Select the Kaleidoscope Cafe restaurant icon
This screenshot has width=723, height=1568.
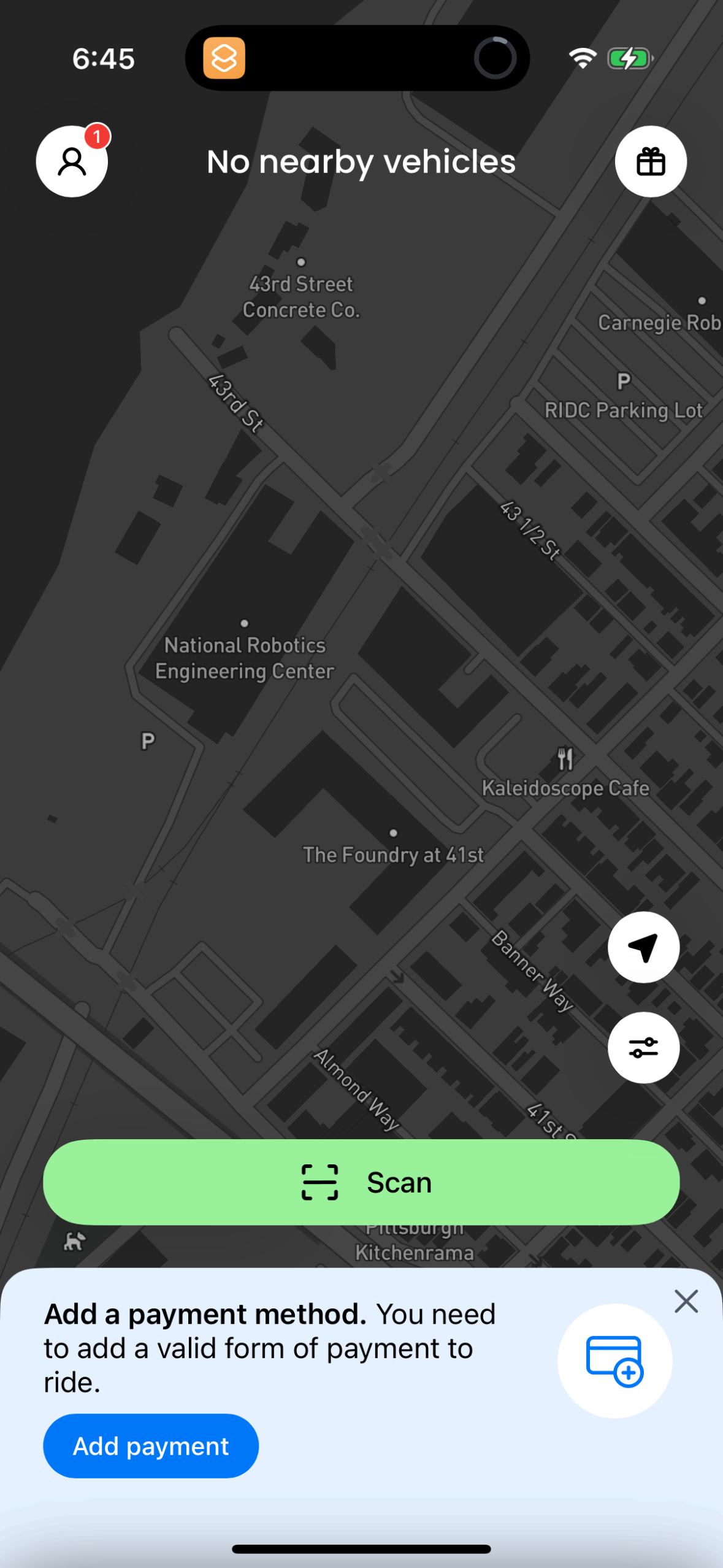point(564,759)
